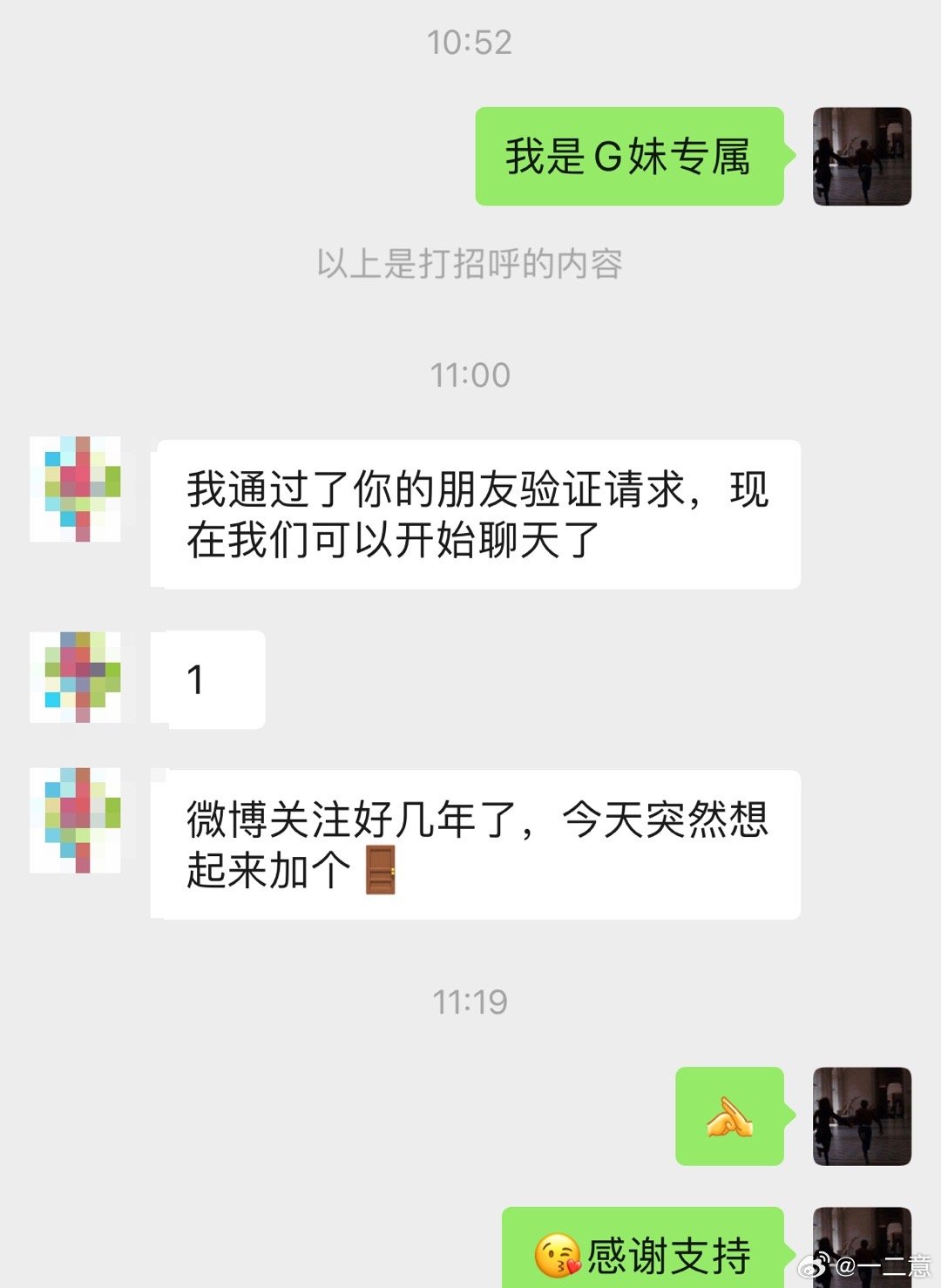Open sender's avatar beside "我是G妹专属" message
941x1288 pixels.
pos(862,157)
